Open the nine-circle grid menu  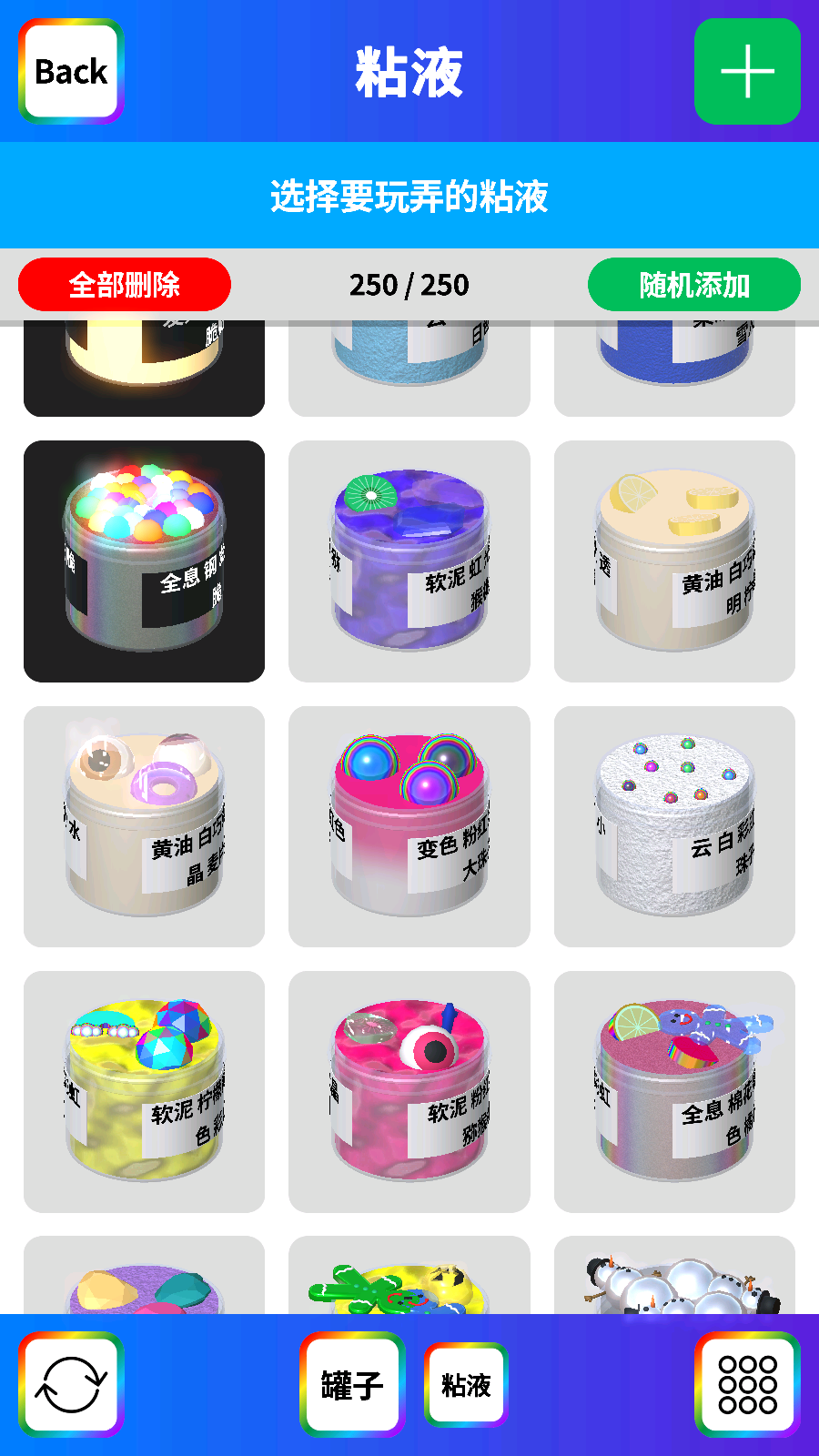tap(747, 1384)
